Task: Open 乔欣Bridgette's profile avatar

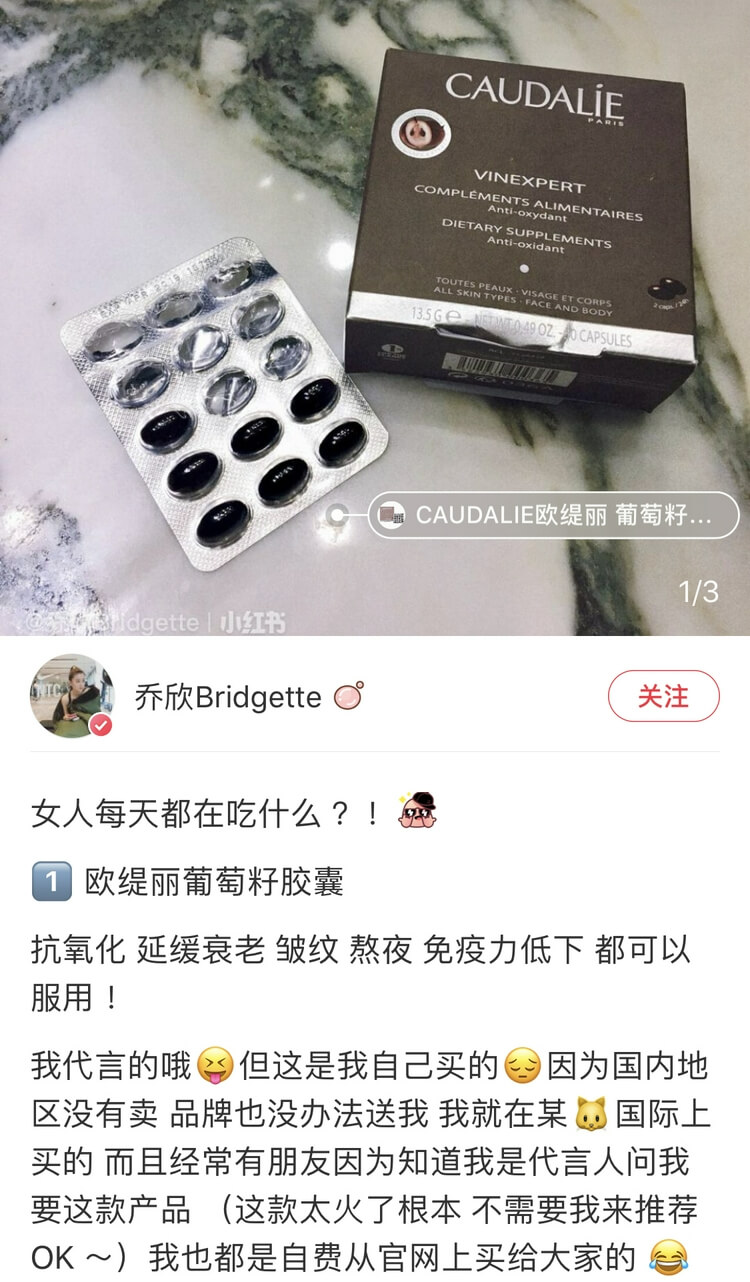Action: (x=72, y=696)
